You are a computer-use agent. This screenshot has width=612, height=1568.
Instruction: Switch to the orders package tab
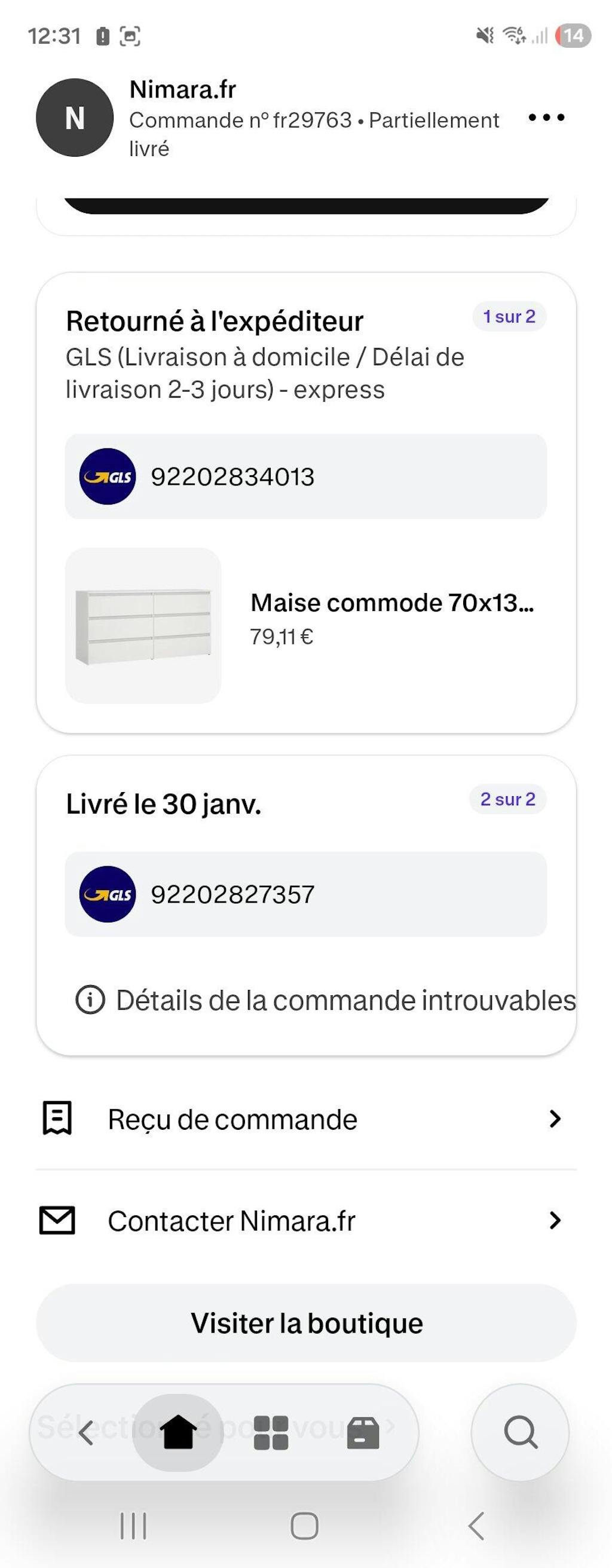pos(363,1432)
